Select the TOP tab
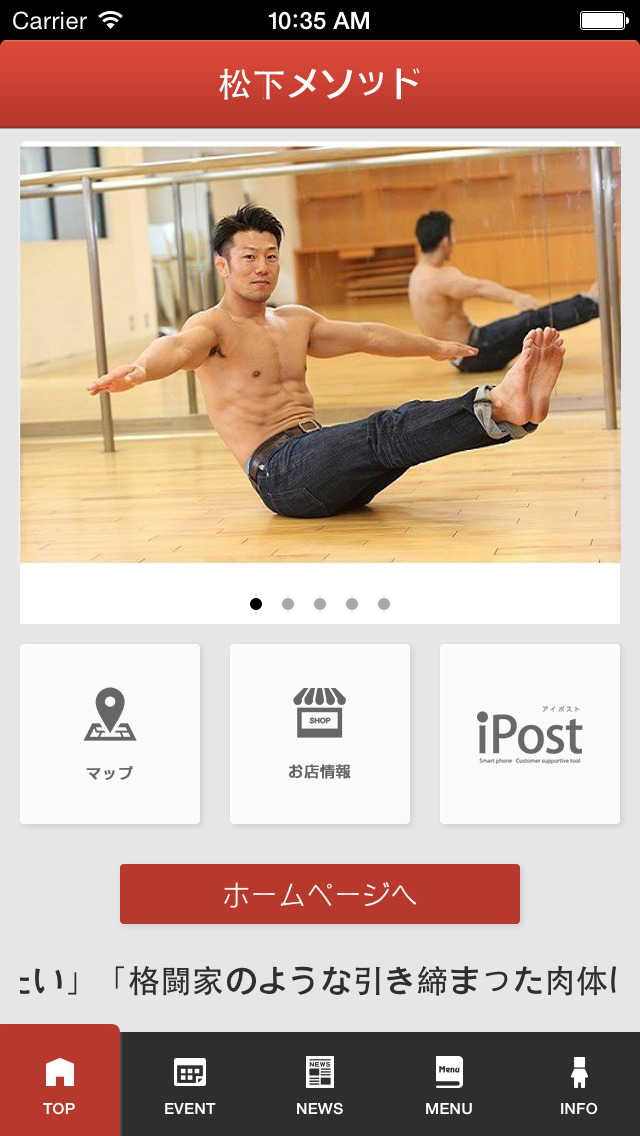This screenshot has width=640, height=1136. pyautogui.click(x=60, y=1085)
